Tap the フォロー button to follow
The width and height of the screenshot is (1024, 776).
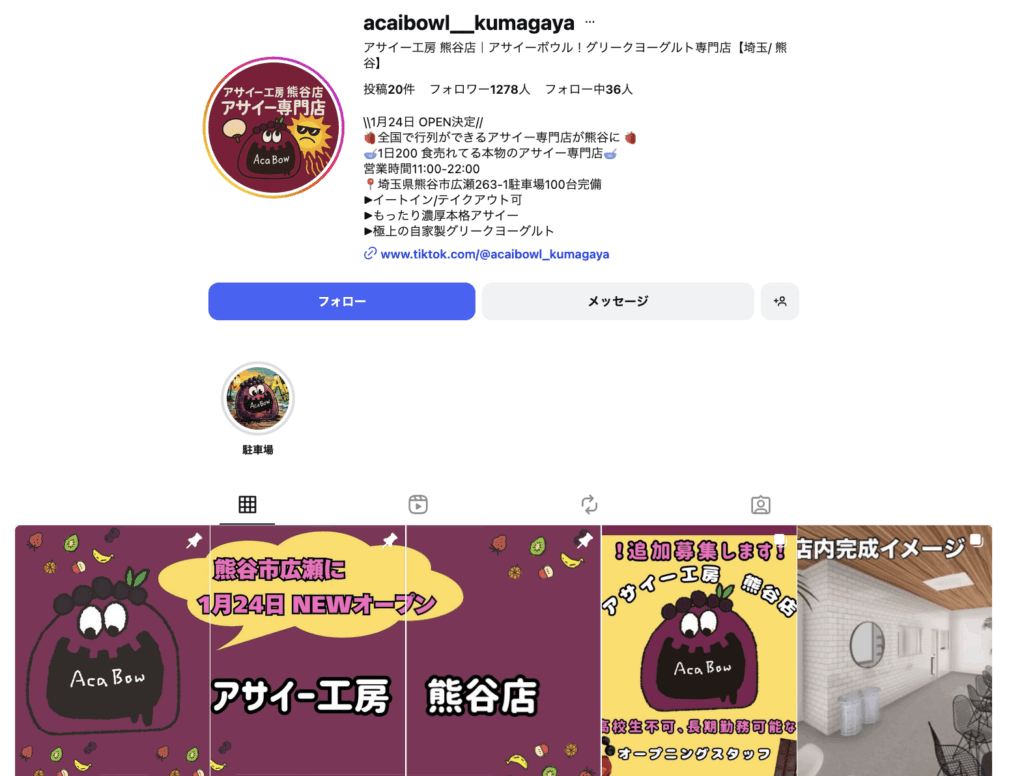341,301
